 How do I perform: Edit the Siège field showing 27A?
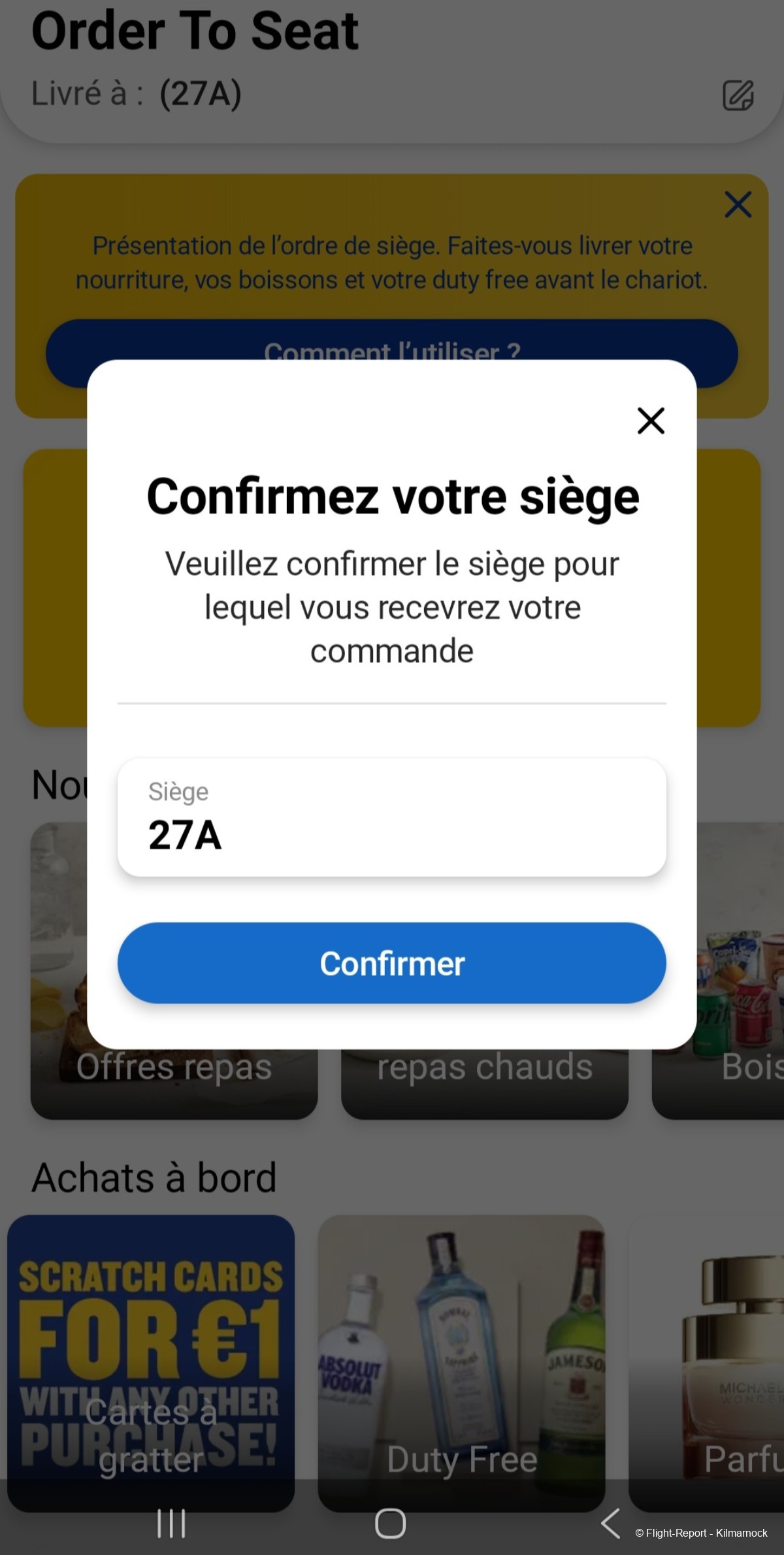point(391,817)
